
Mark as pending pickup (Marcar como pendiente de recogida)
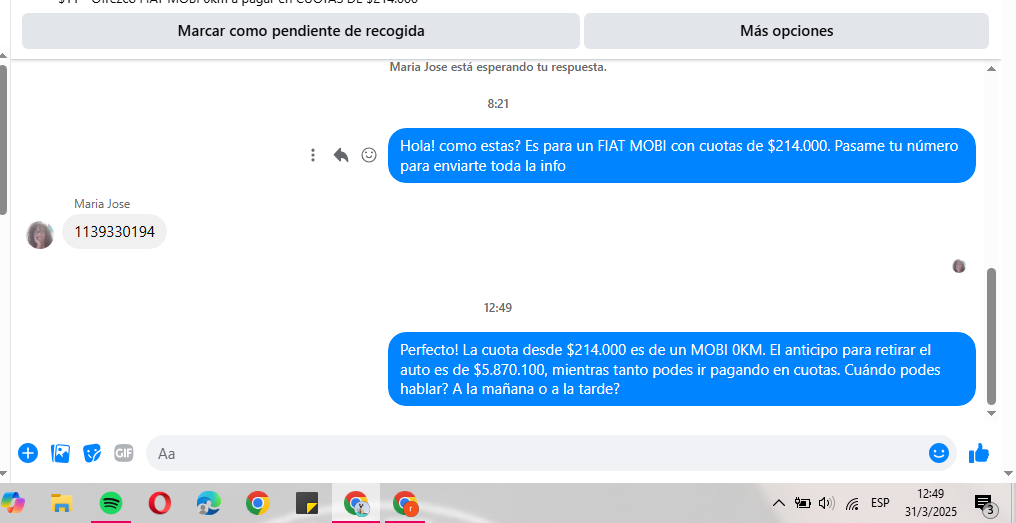pos(301,31)
